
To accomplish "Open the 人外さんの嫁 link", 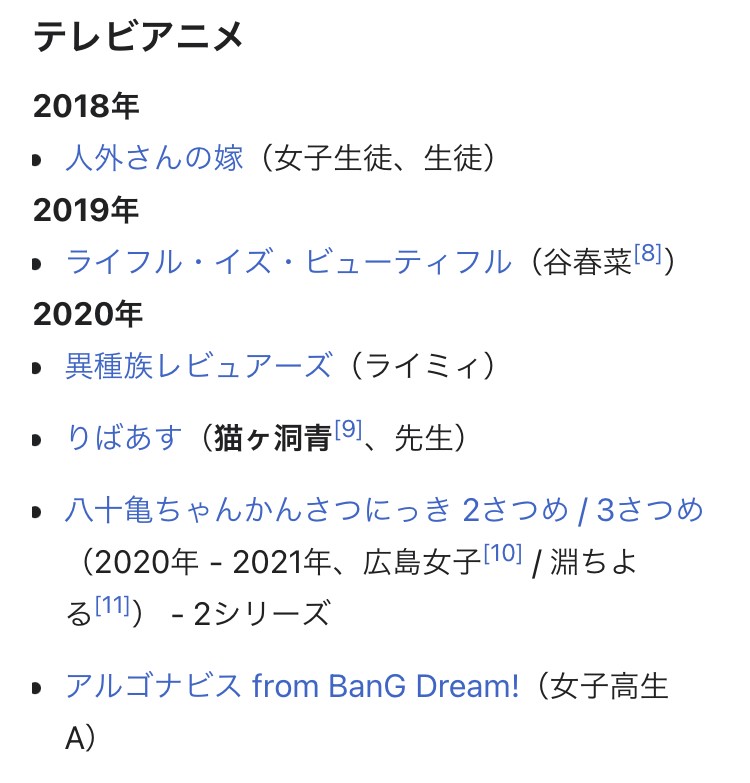I will pyautogui.click(x=154, y=158).
